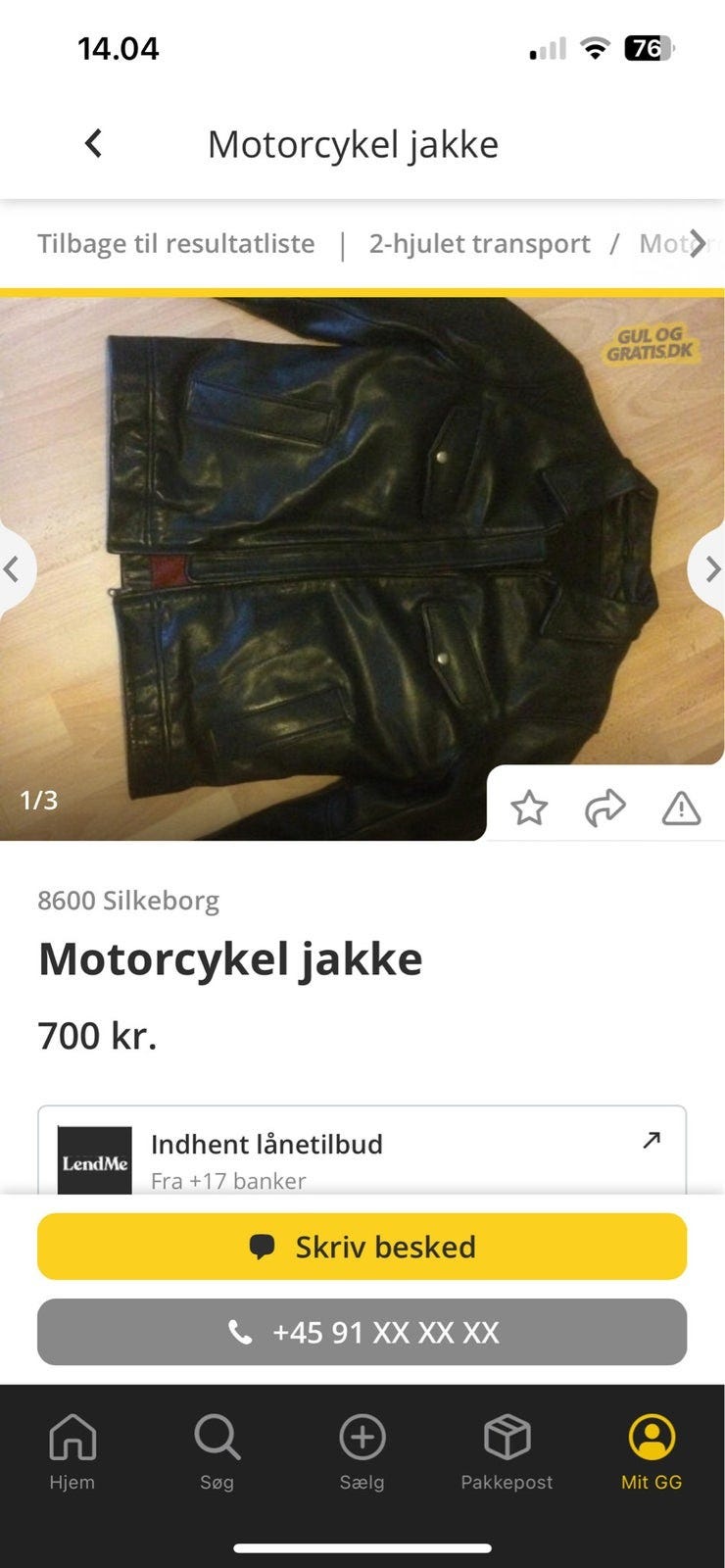Return via 'Tilbage til resultatliste' link
The width and height of the screenshot is (725, 1568).
175,243
